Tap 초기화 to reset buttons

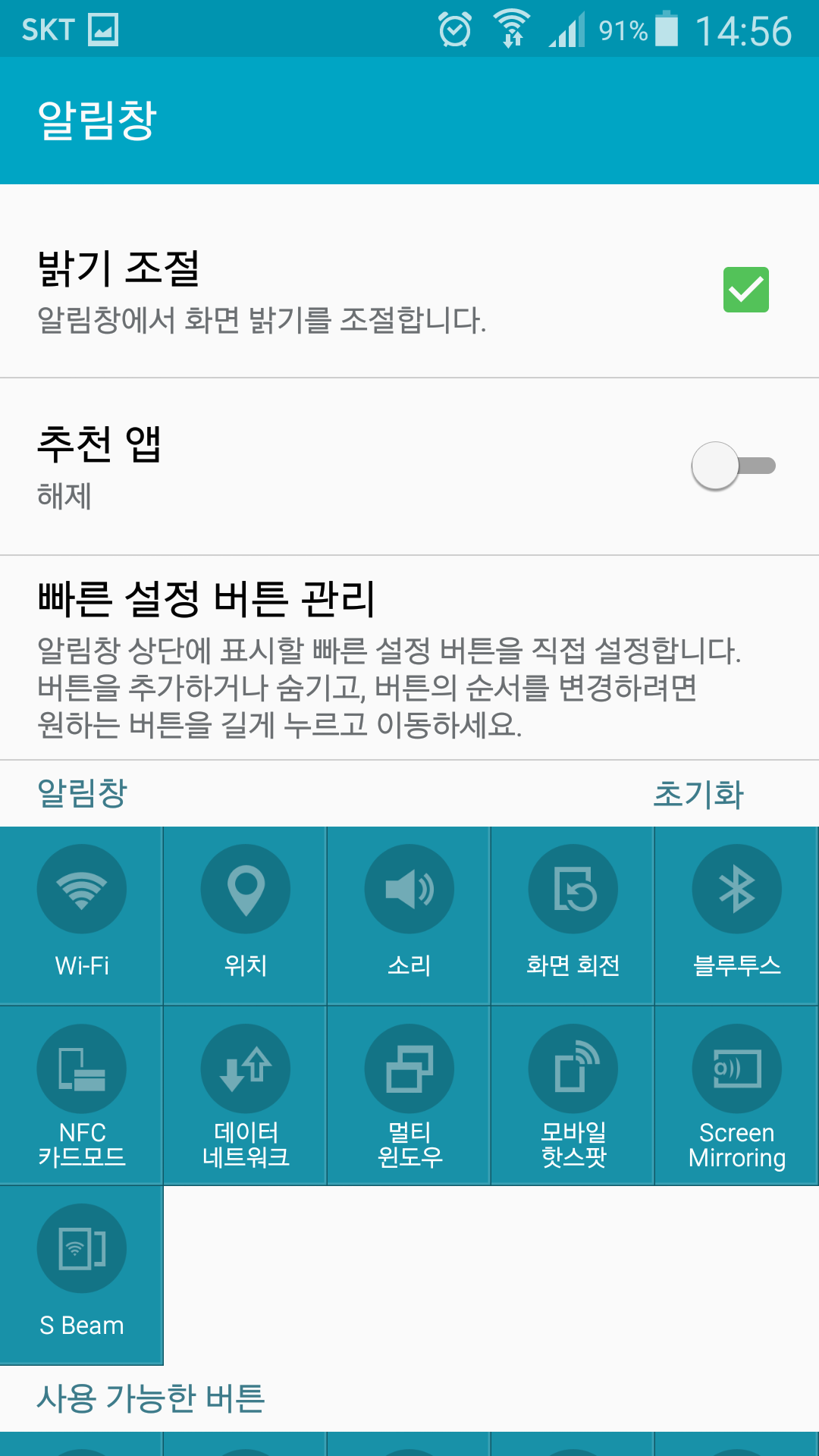click(698, 794)
